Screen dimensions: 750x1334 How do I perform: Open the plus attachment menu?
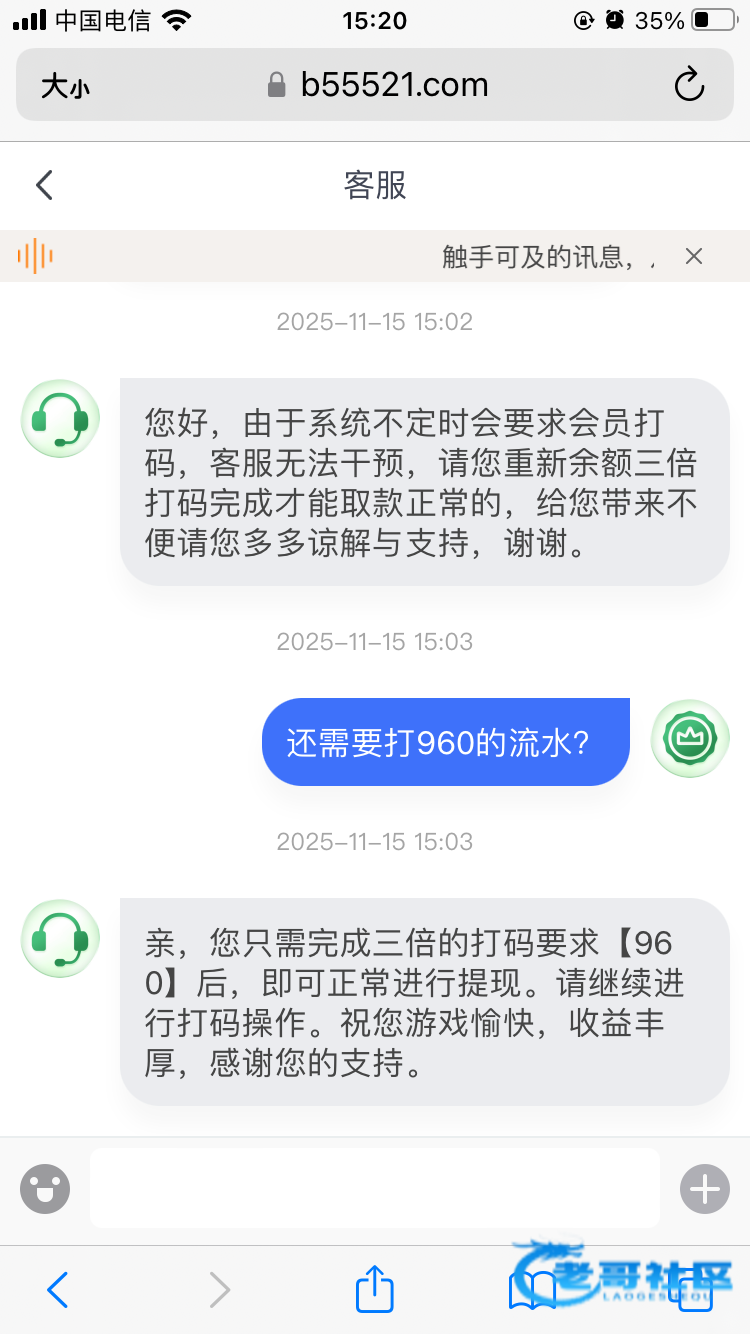(x=705, y=1189)
